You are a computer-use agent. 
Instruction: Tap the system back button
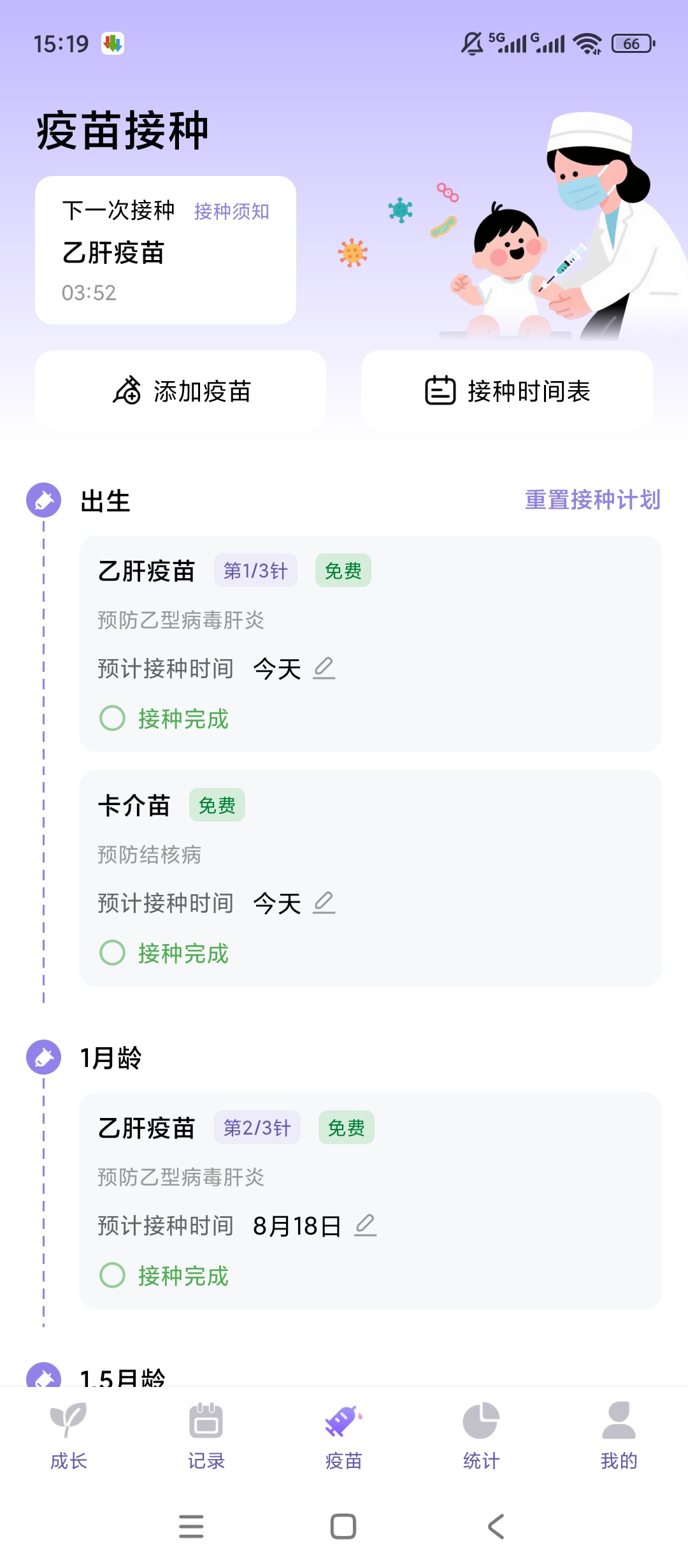coord(496,1526)
